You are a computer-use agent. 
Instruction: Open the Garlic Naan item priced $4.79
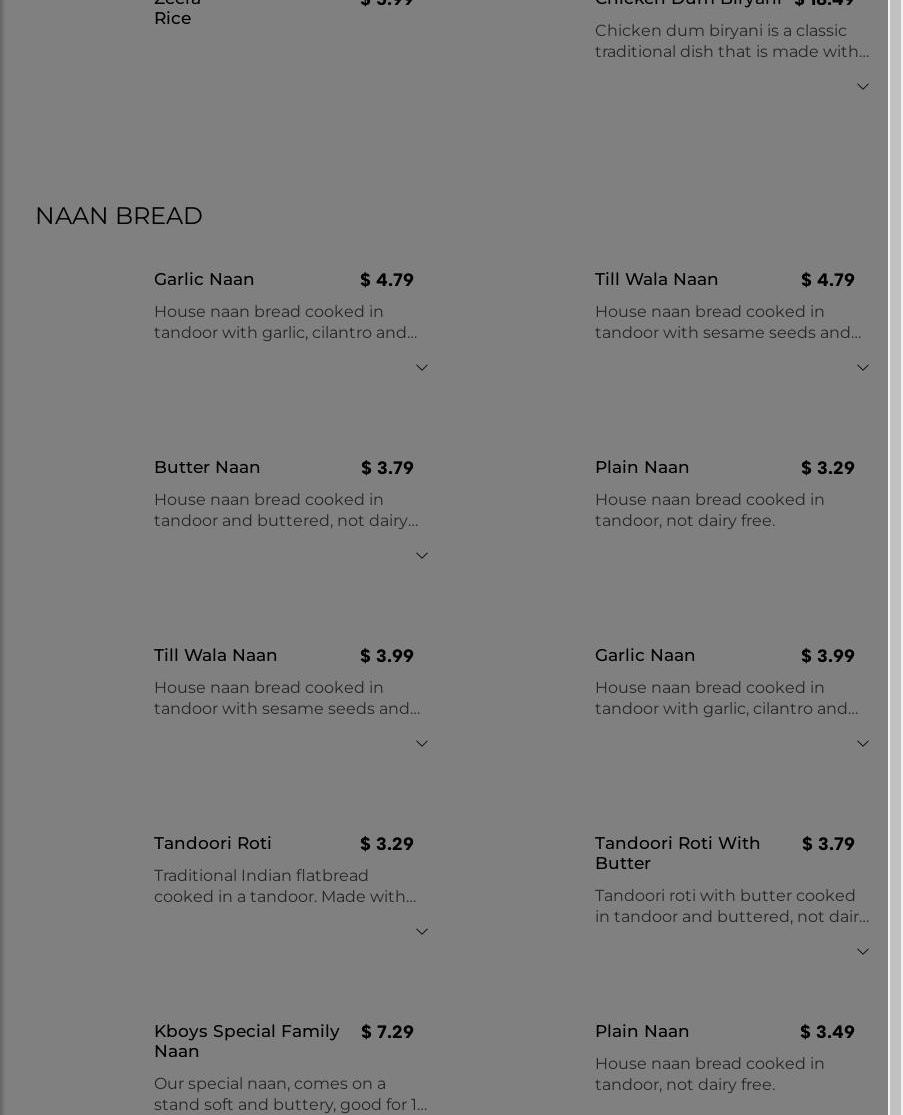[x=204, y=280]
